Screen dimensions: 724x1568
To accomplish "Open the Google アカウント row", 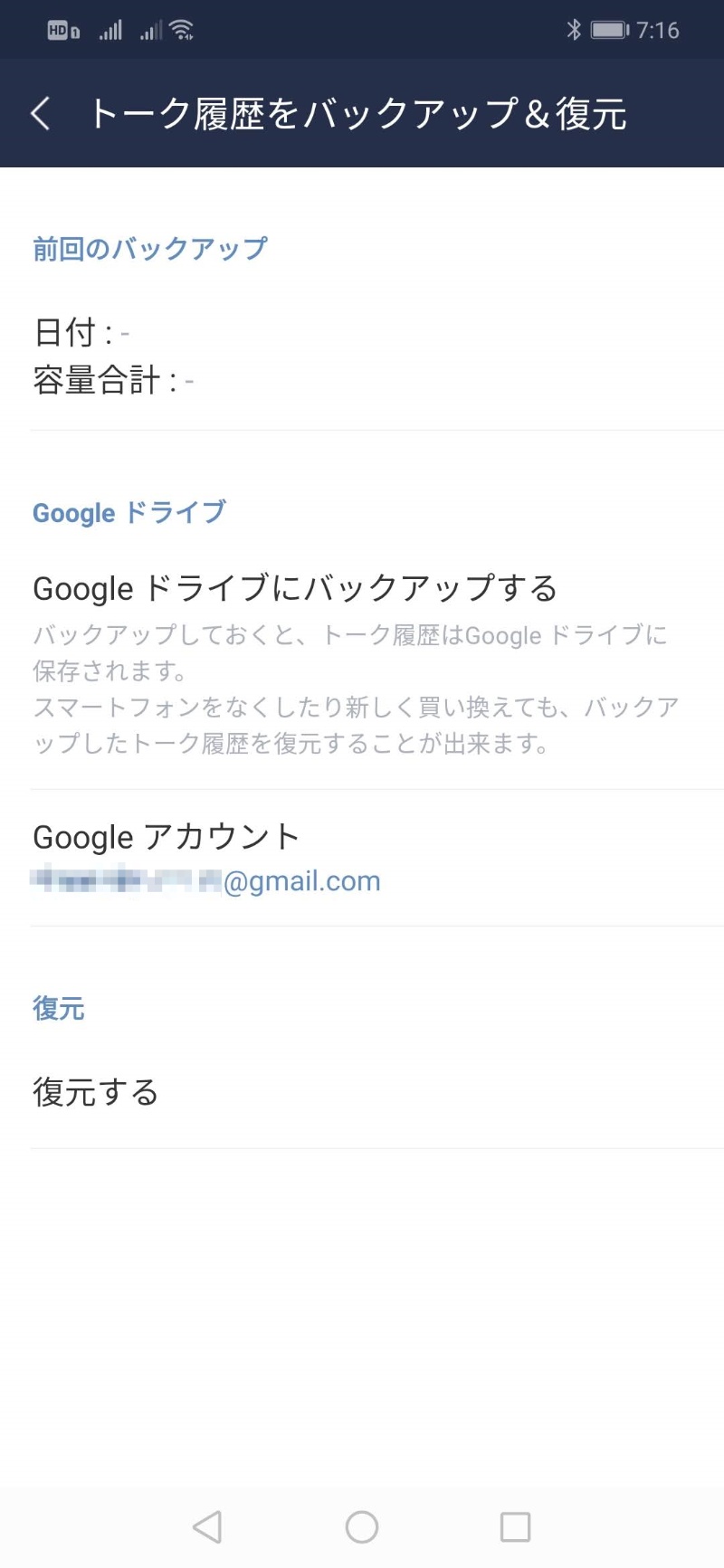I will (208, 857).
